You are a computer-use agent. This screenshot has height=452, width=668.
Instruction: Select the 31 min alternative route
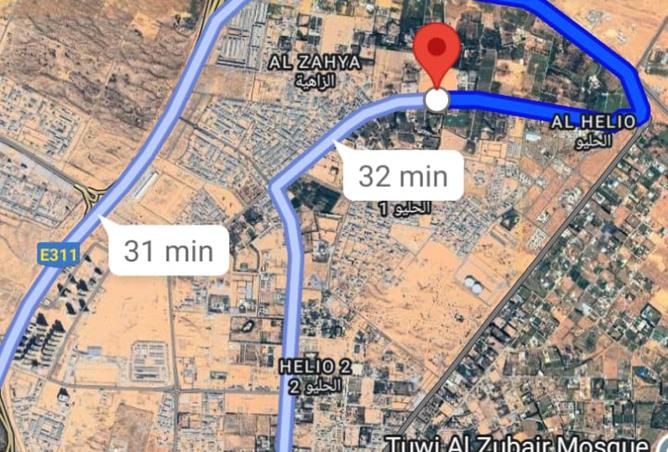168,250
